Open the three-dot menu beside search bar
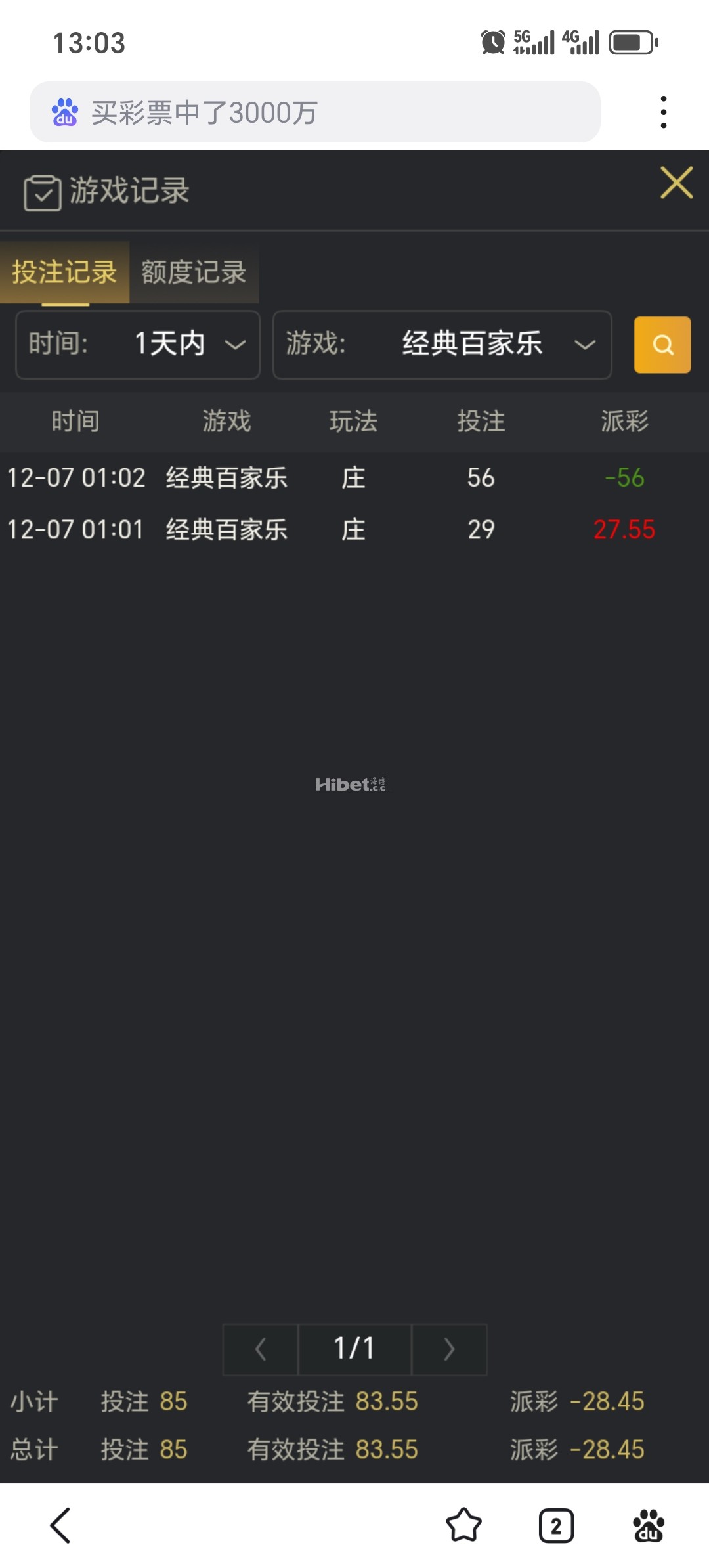This screenshot has width=709, height=1568. tap(665, 110)
